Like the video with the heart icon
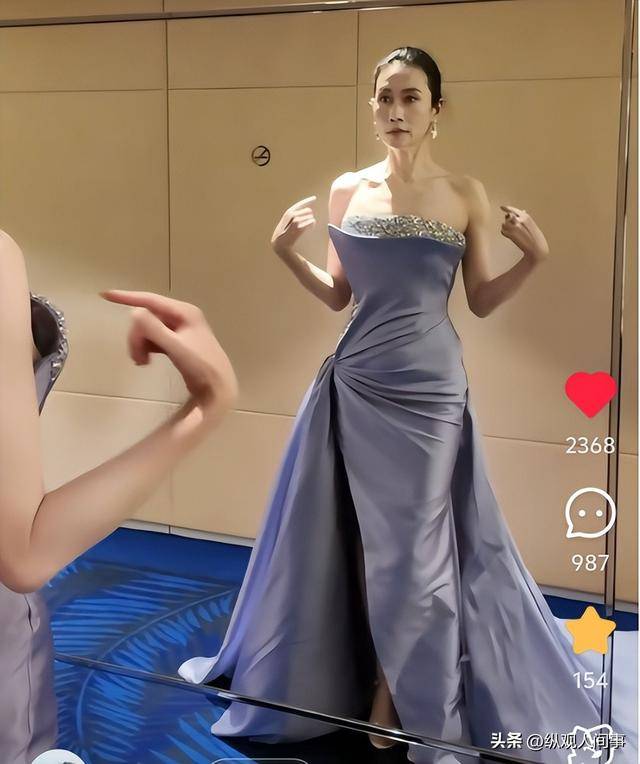Screen dimensions: 640x764 [x=590, y=394]
